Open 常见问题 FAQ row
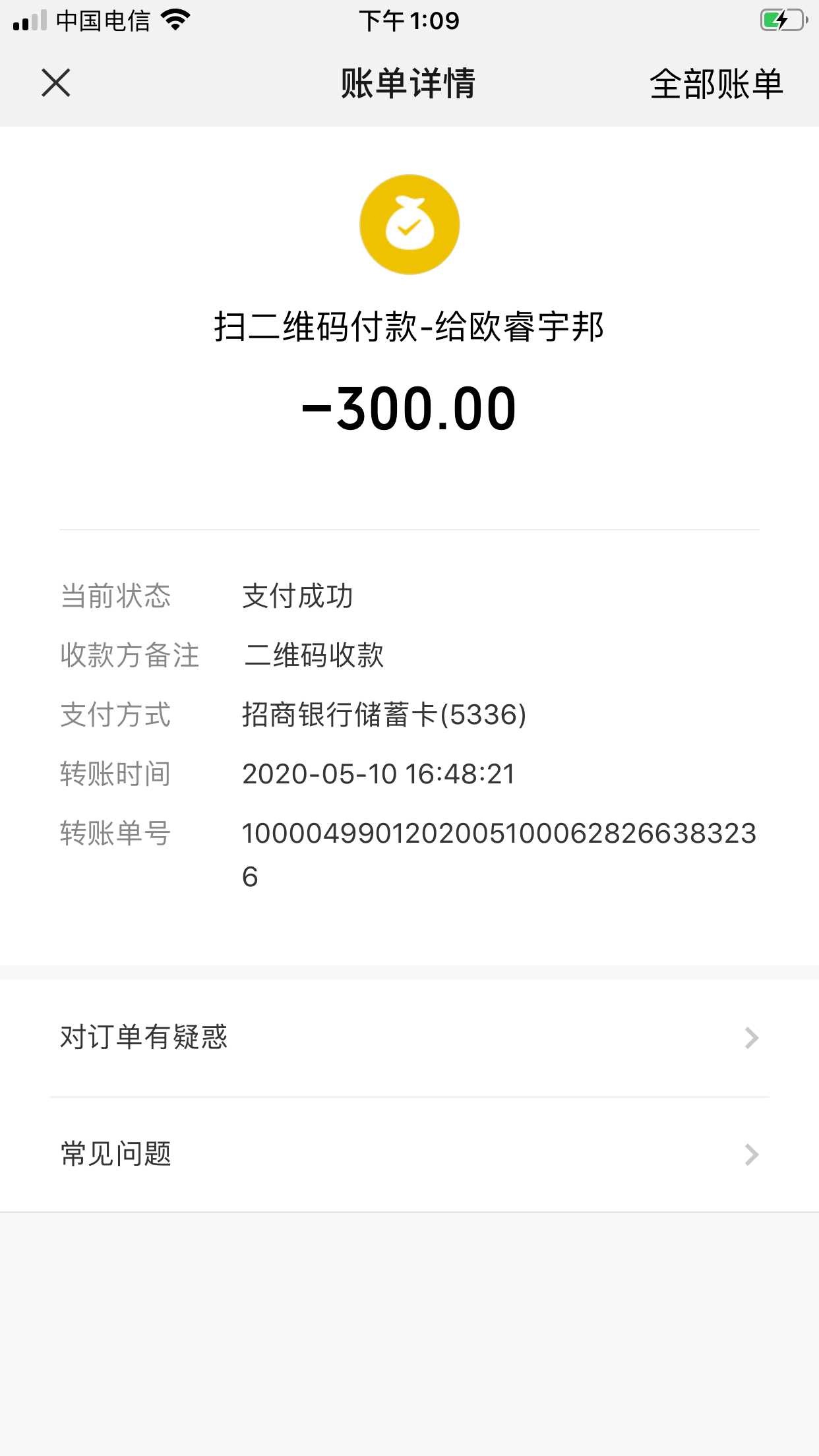 (x=409, y=1154)
